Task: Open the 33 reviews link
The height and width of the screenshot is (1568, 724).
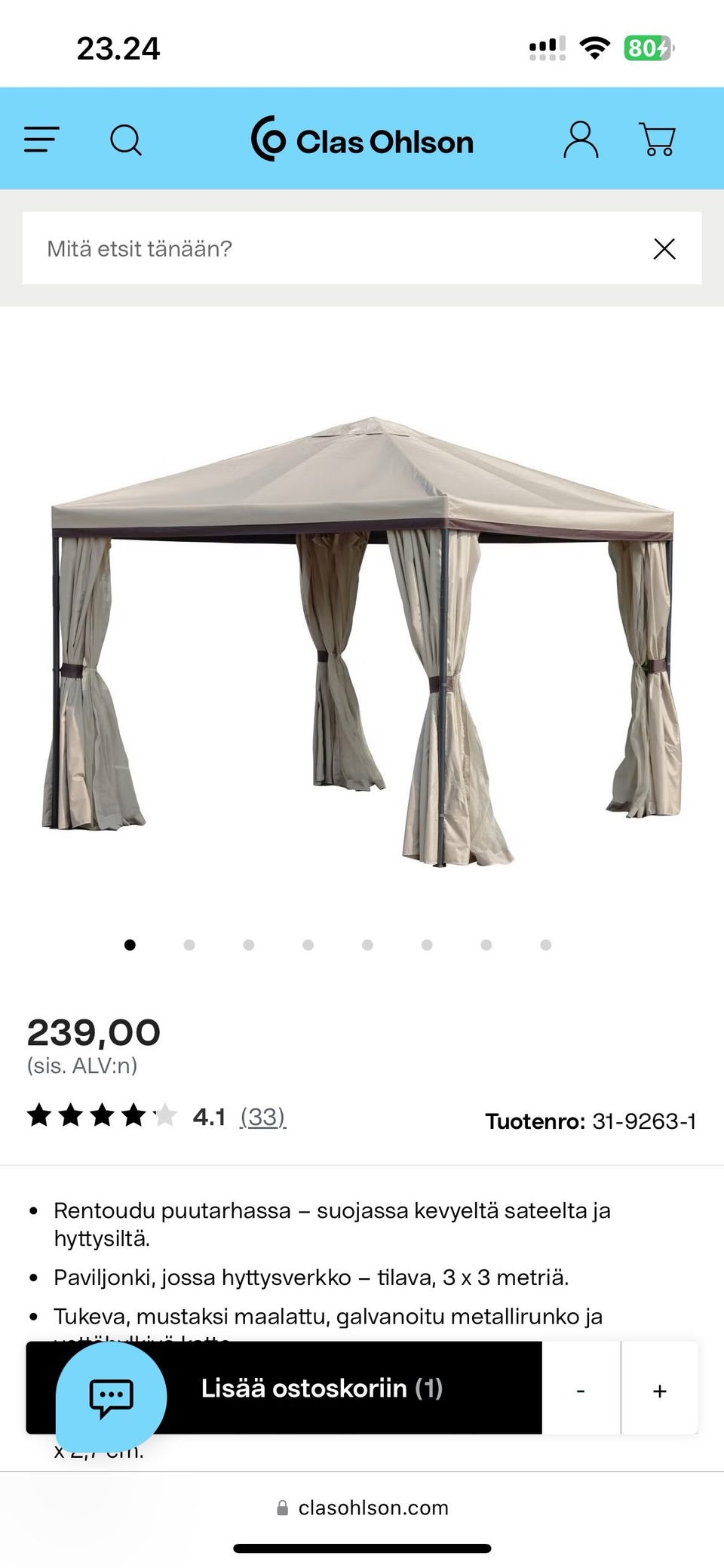Action: tap(262, 1116)
